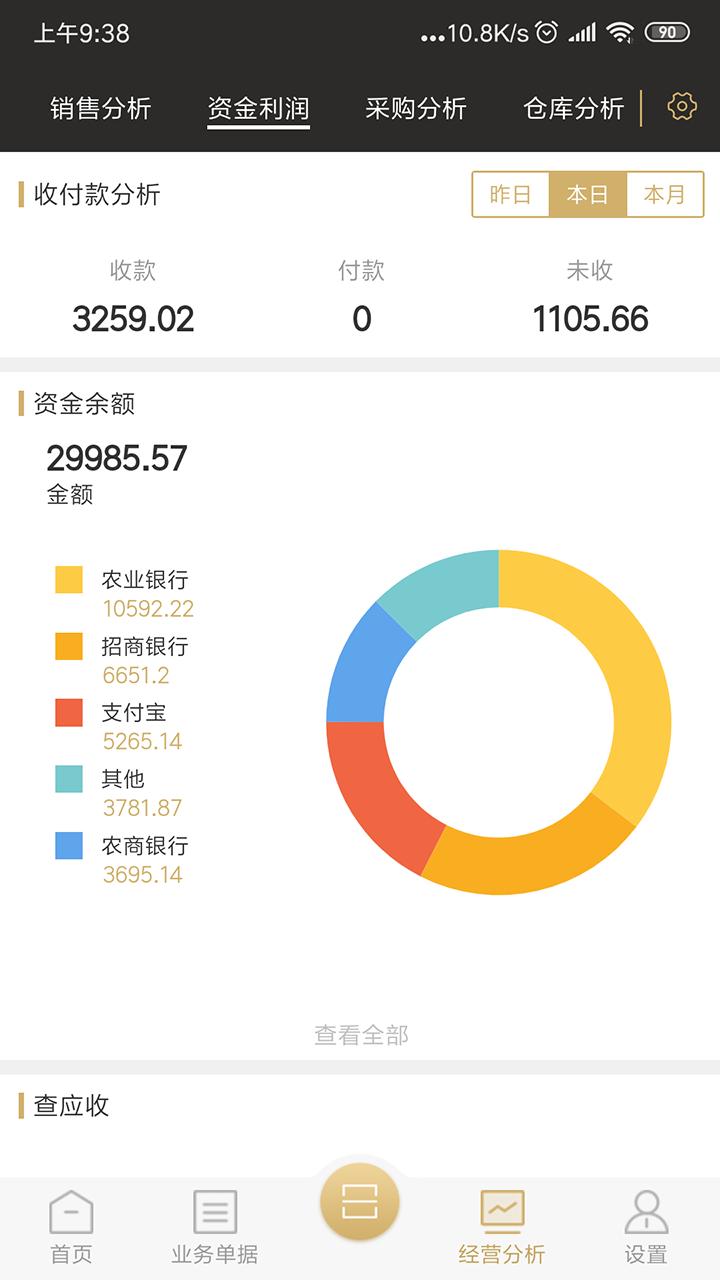Select the 本日 period filter
The width and height of the screenshot is (720, 1280).
pyautogui.click(x=588, y=194)
